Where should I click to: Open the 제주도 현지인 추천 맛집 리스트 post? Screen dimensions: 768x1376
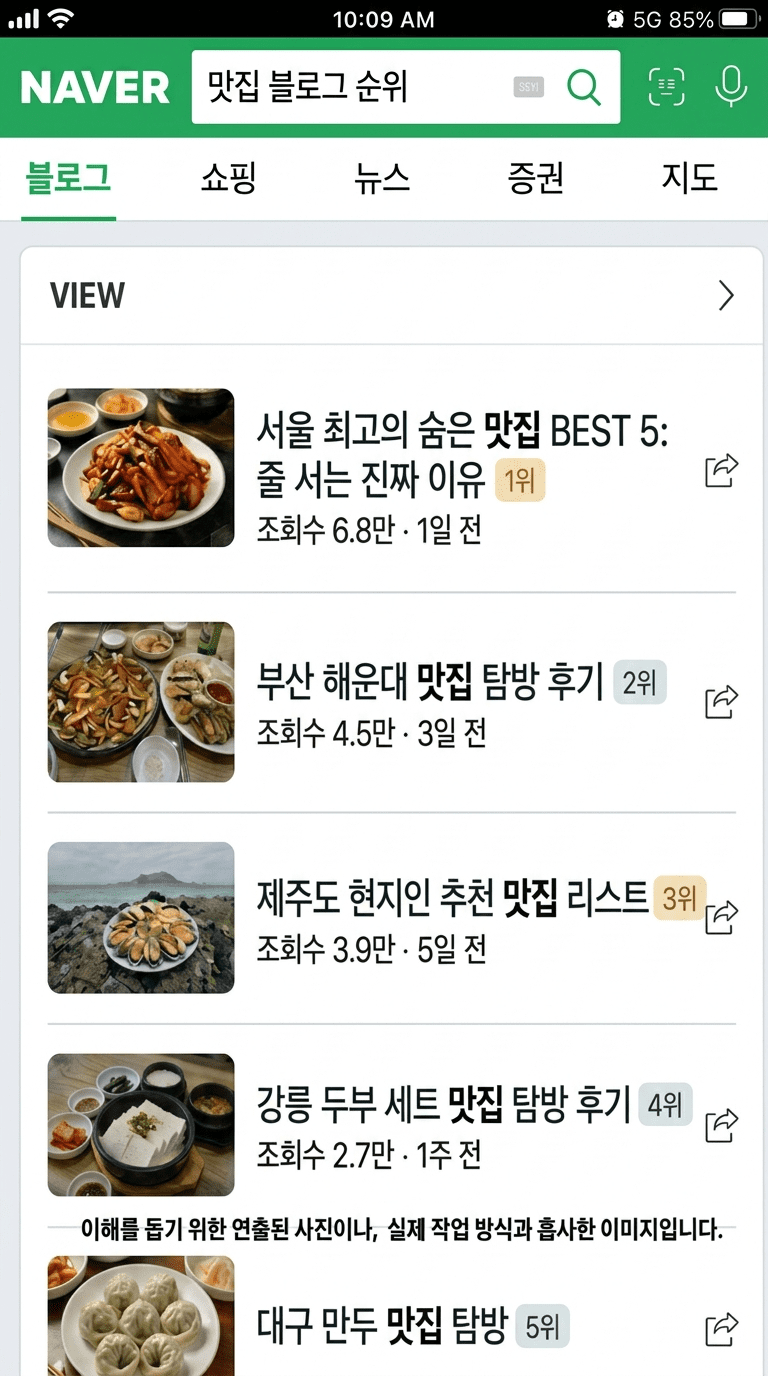(452, 897)
